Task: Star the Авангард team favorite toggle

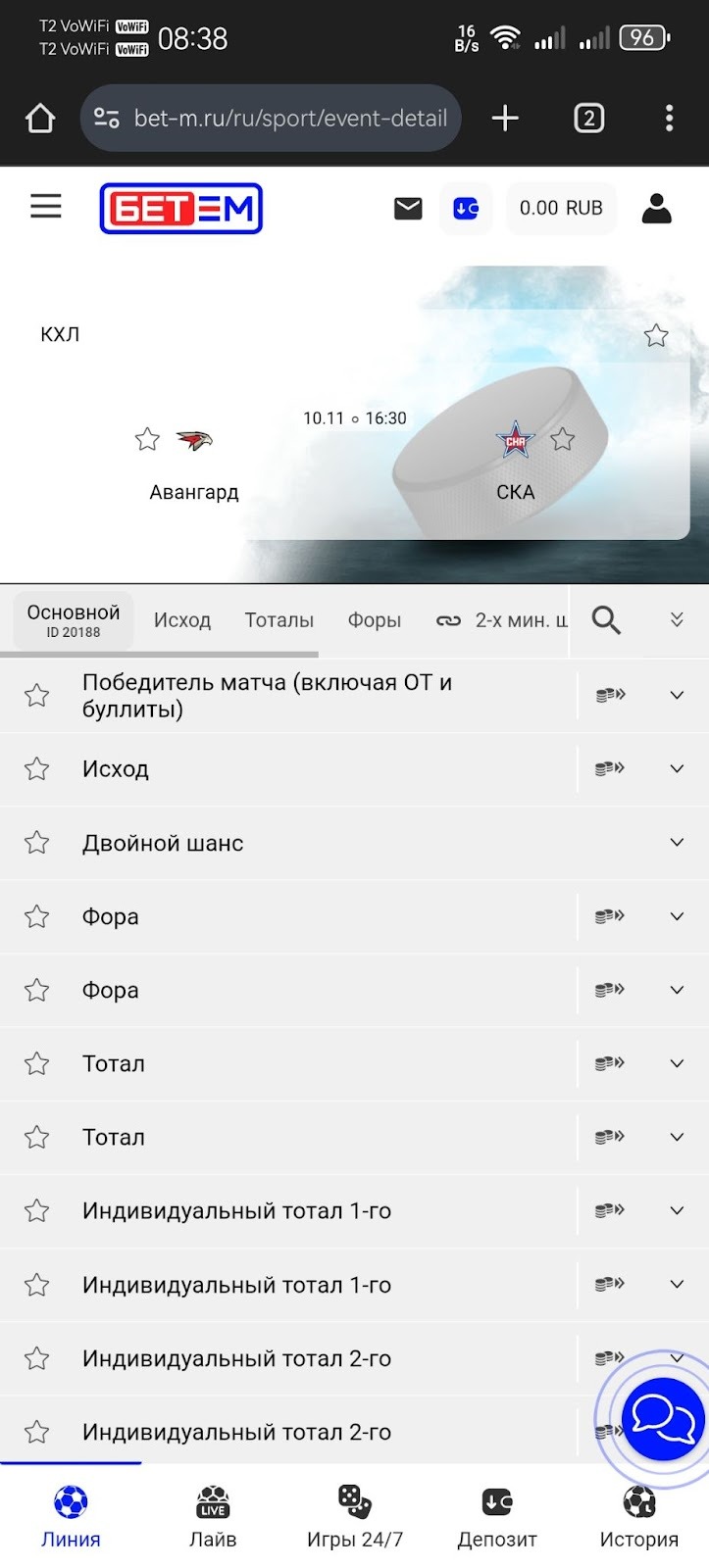Action: coord(147,439)
